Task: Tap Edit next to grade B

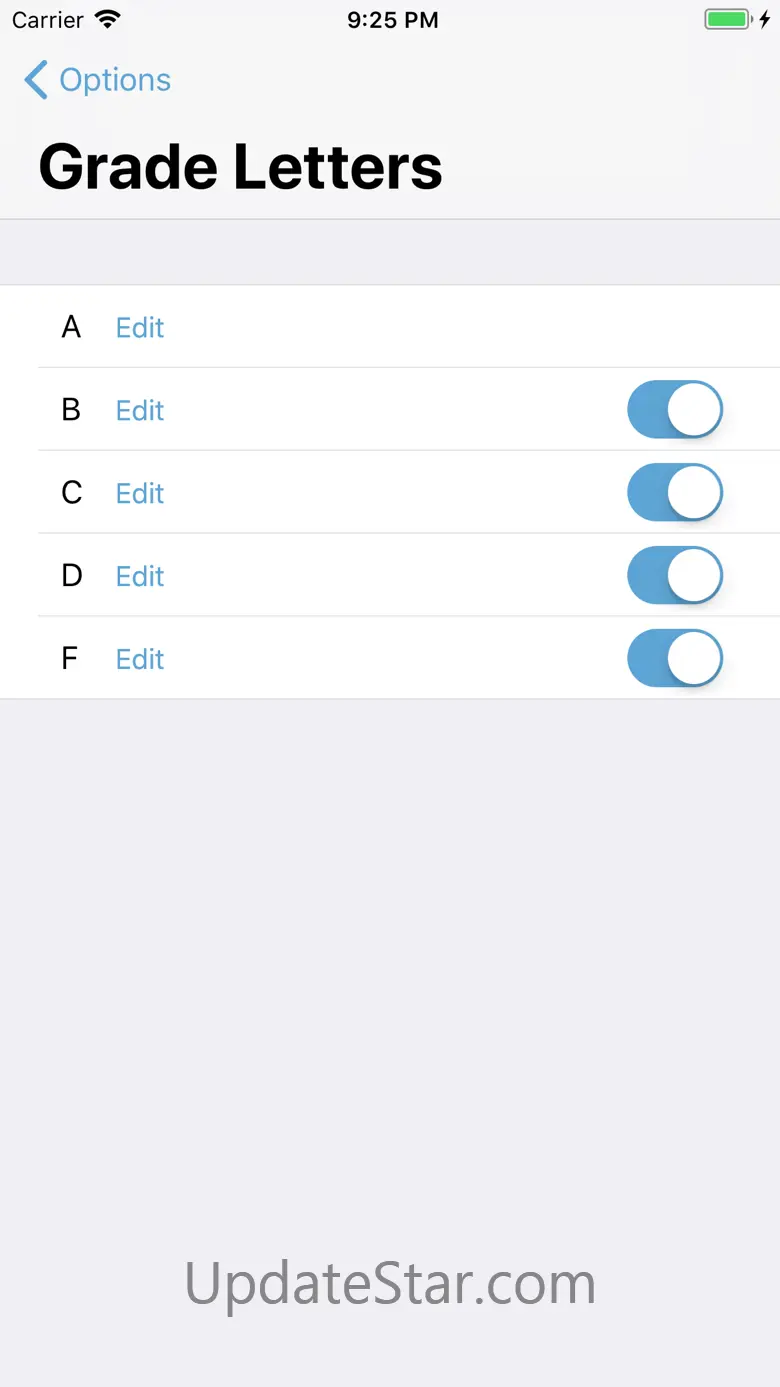Action: [140, 410]
